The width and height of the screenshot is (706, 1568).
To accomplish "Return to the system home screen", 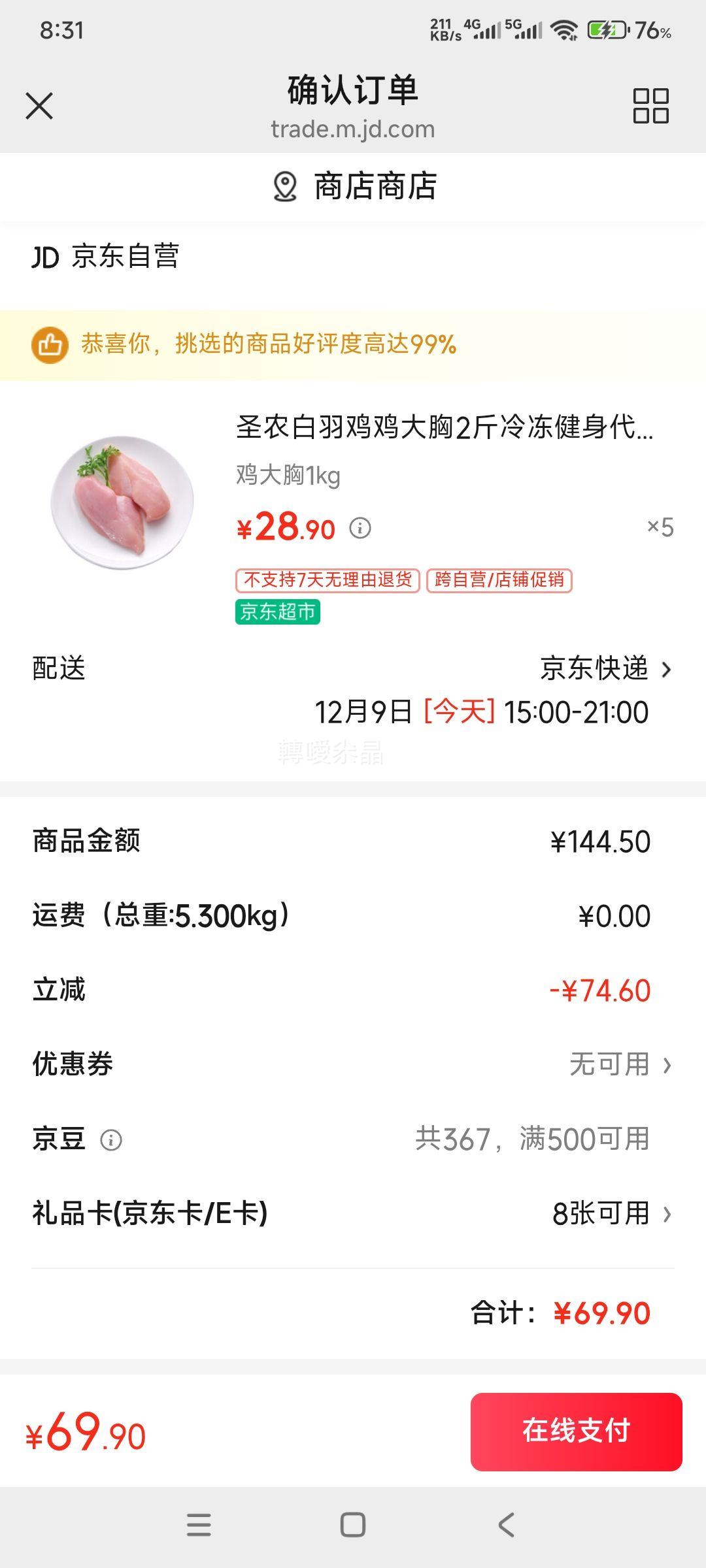I will point(353,1525).
